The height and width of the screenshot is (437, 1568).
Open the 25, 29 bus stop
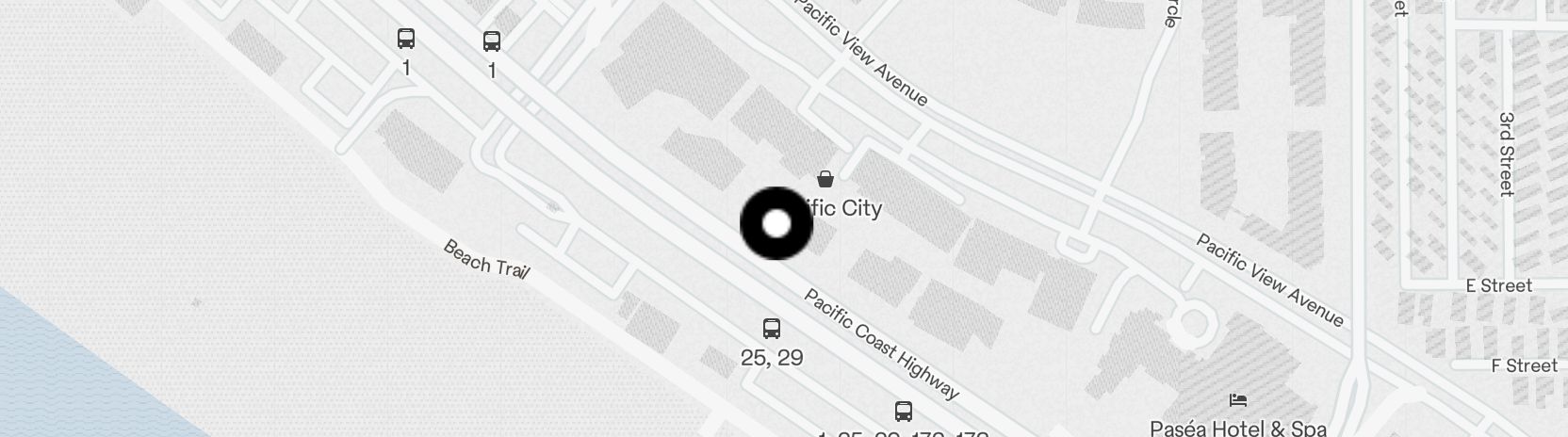click(x=771, y=329)
